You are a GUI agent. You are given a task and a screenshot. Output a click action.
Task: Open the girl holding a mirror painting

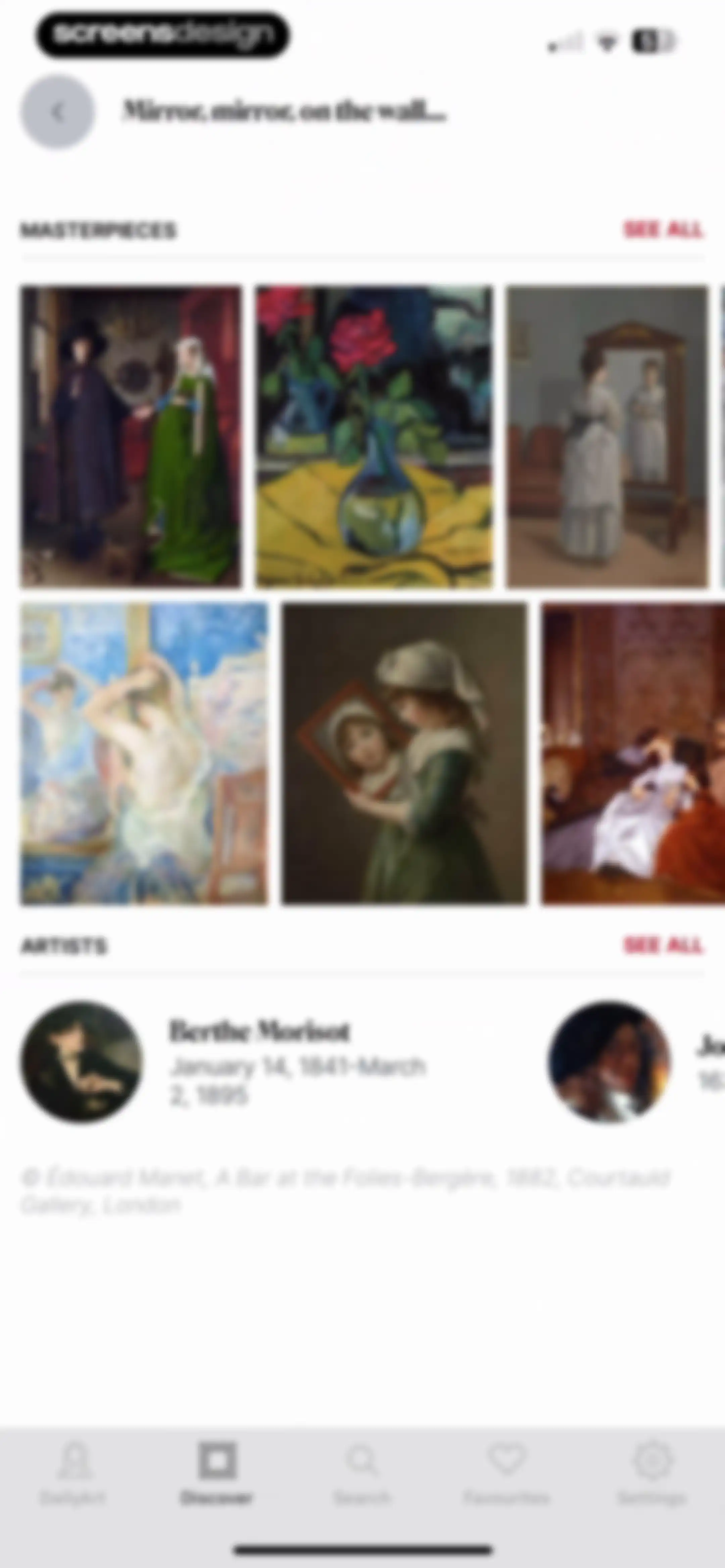tap(404, 753)
